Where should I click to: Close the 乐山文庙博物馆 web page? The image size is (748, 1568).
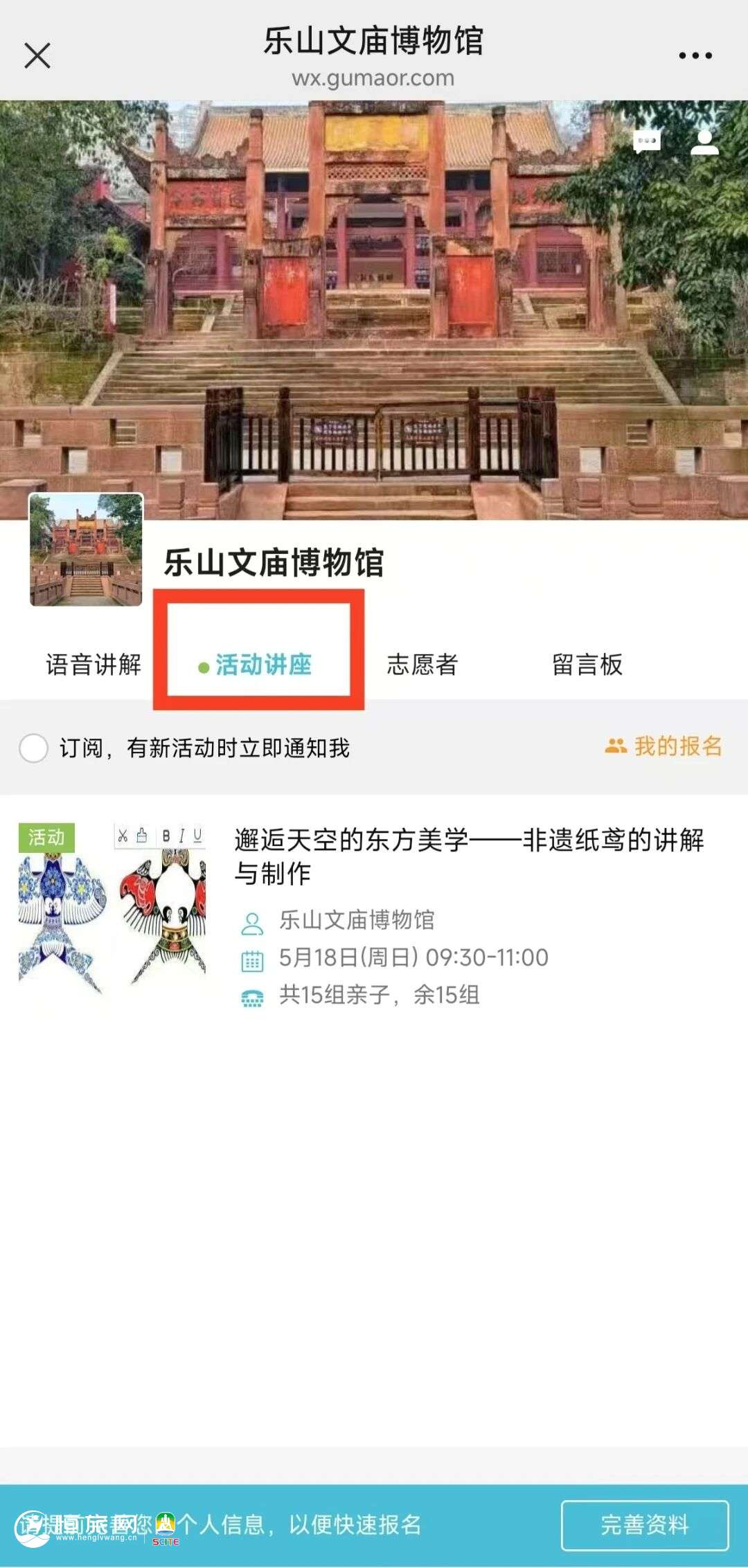pyautogui.click(x=37, y=55)
